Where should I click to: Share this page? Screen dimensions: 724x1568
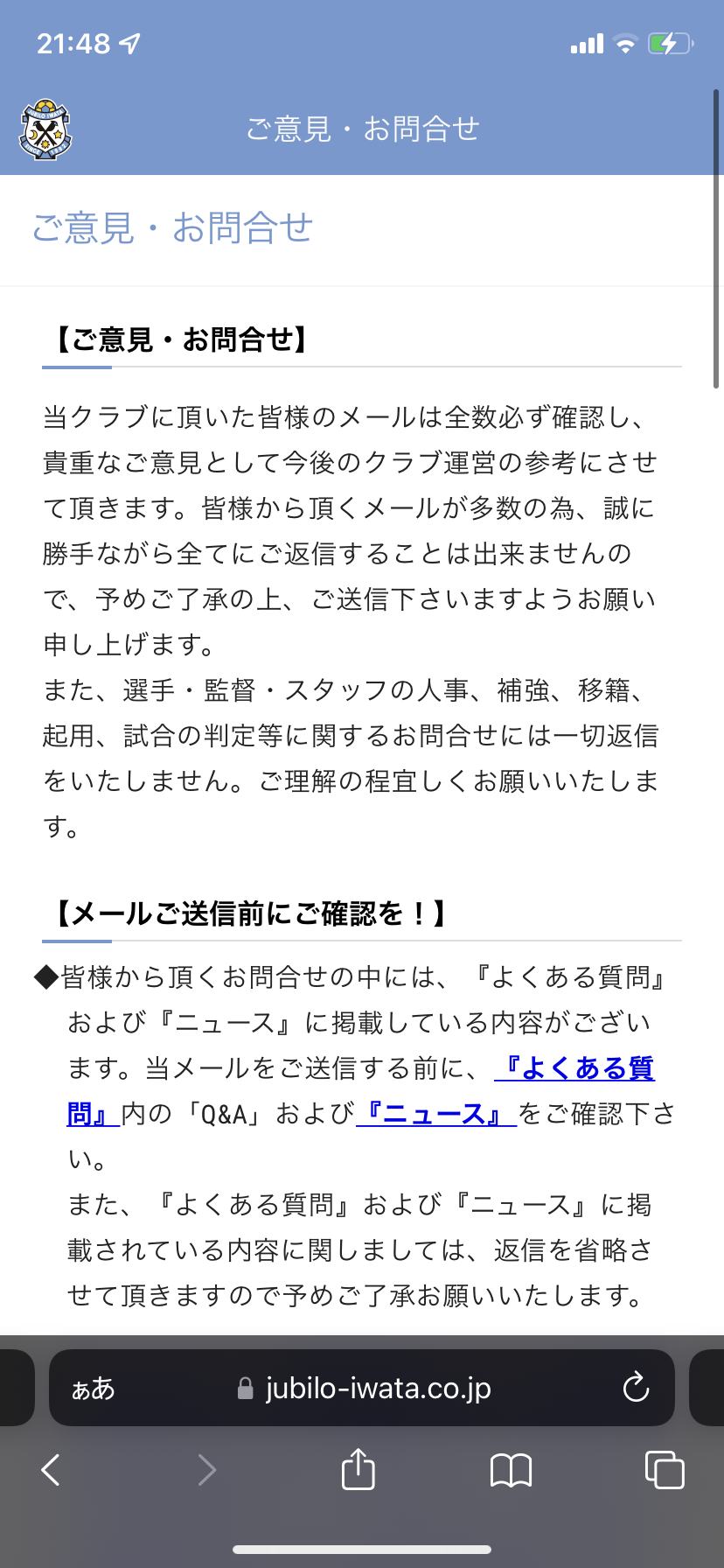pyautogui.click(x=358, y=1469)
